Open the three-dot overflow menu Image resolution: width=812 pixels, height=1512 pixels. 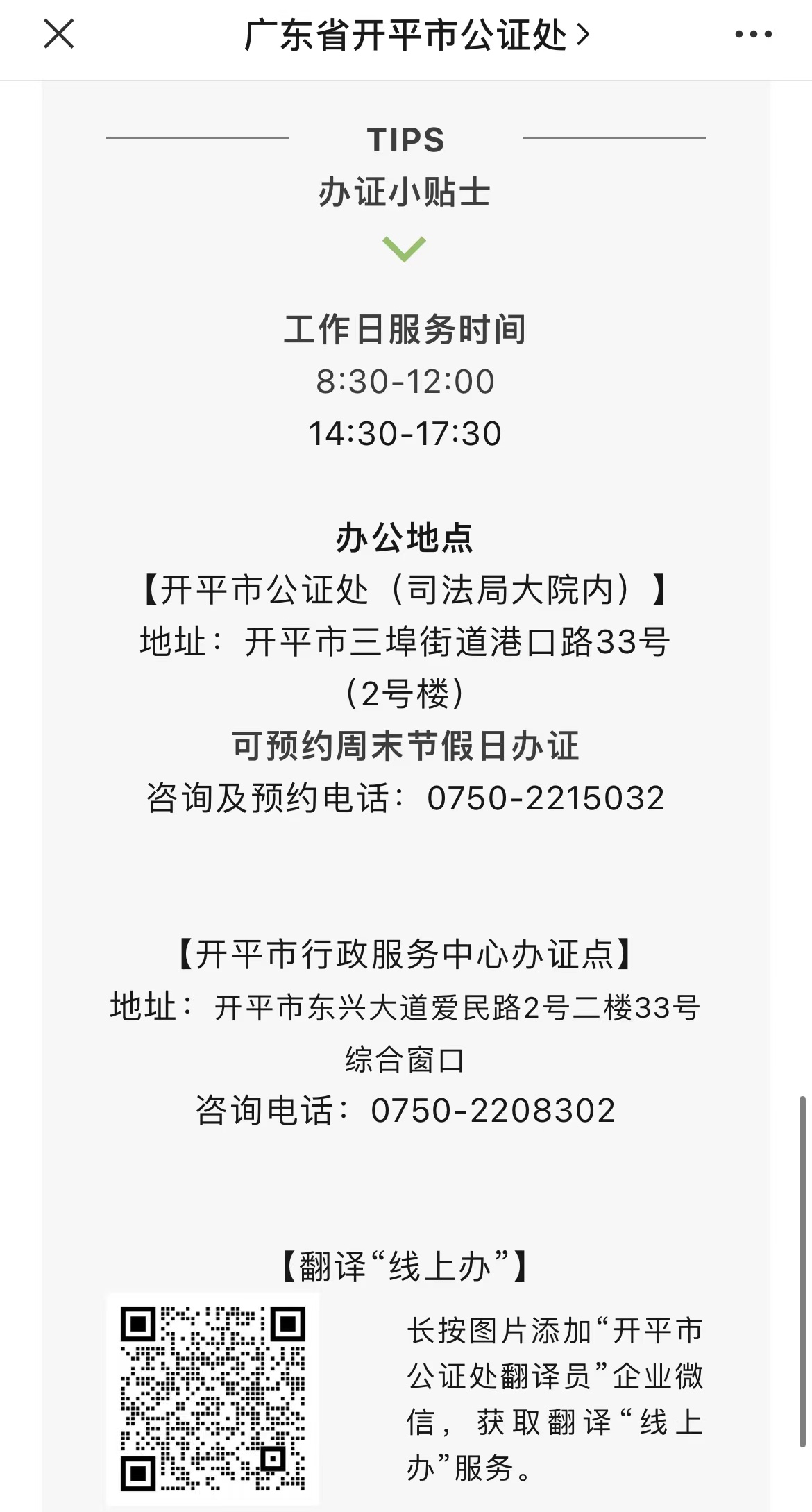[753, 34]
